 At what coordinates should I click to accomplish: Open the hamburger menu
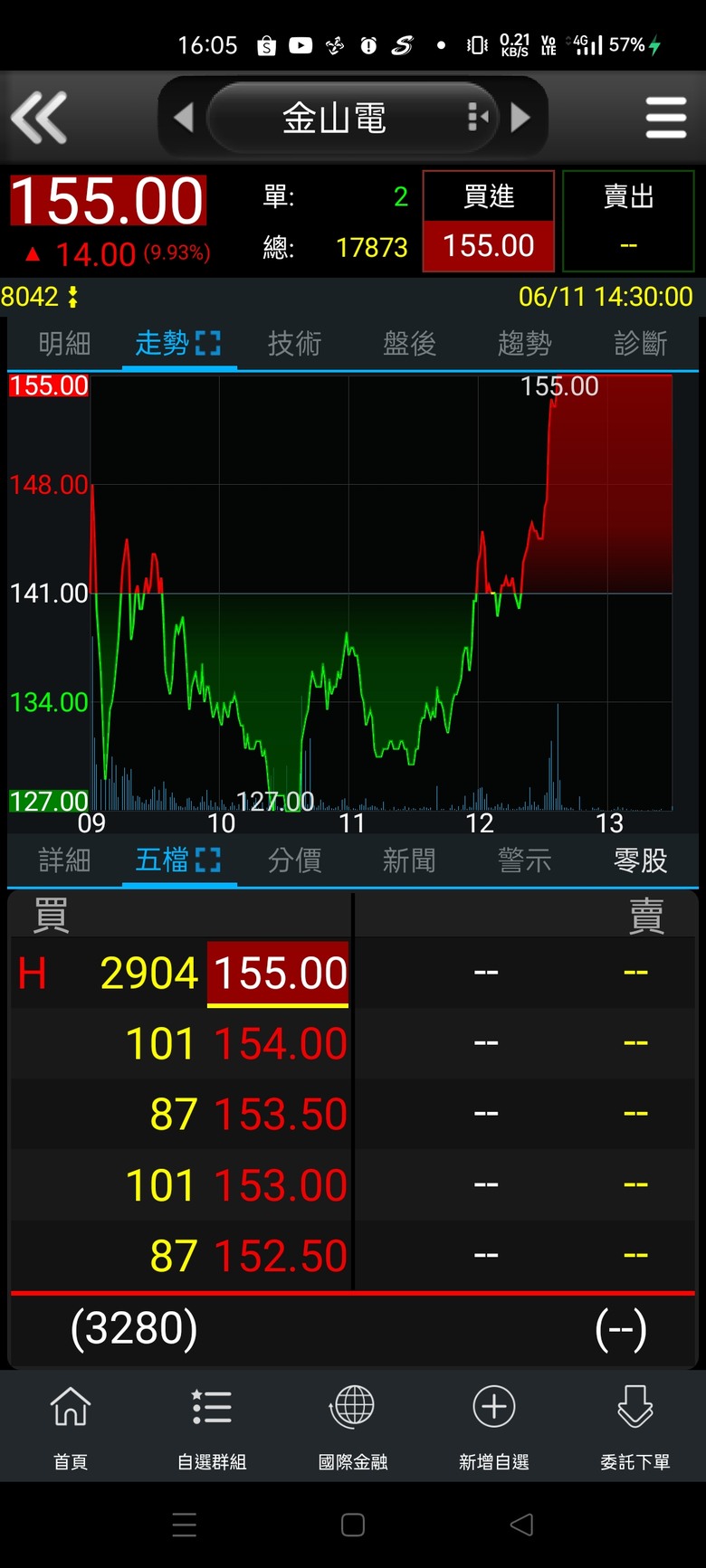tap(666, 118)
